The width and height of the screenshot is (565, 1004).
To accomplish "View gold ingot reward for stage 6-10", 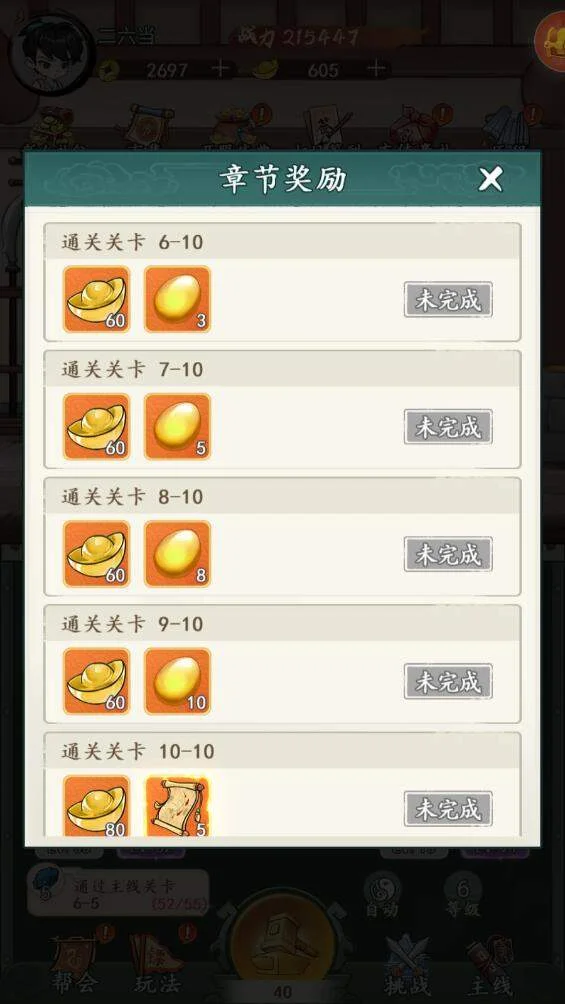I will (x=97, y=300).
